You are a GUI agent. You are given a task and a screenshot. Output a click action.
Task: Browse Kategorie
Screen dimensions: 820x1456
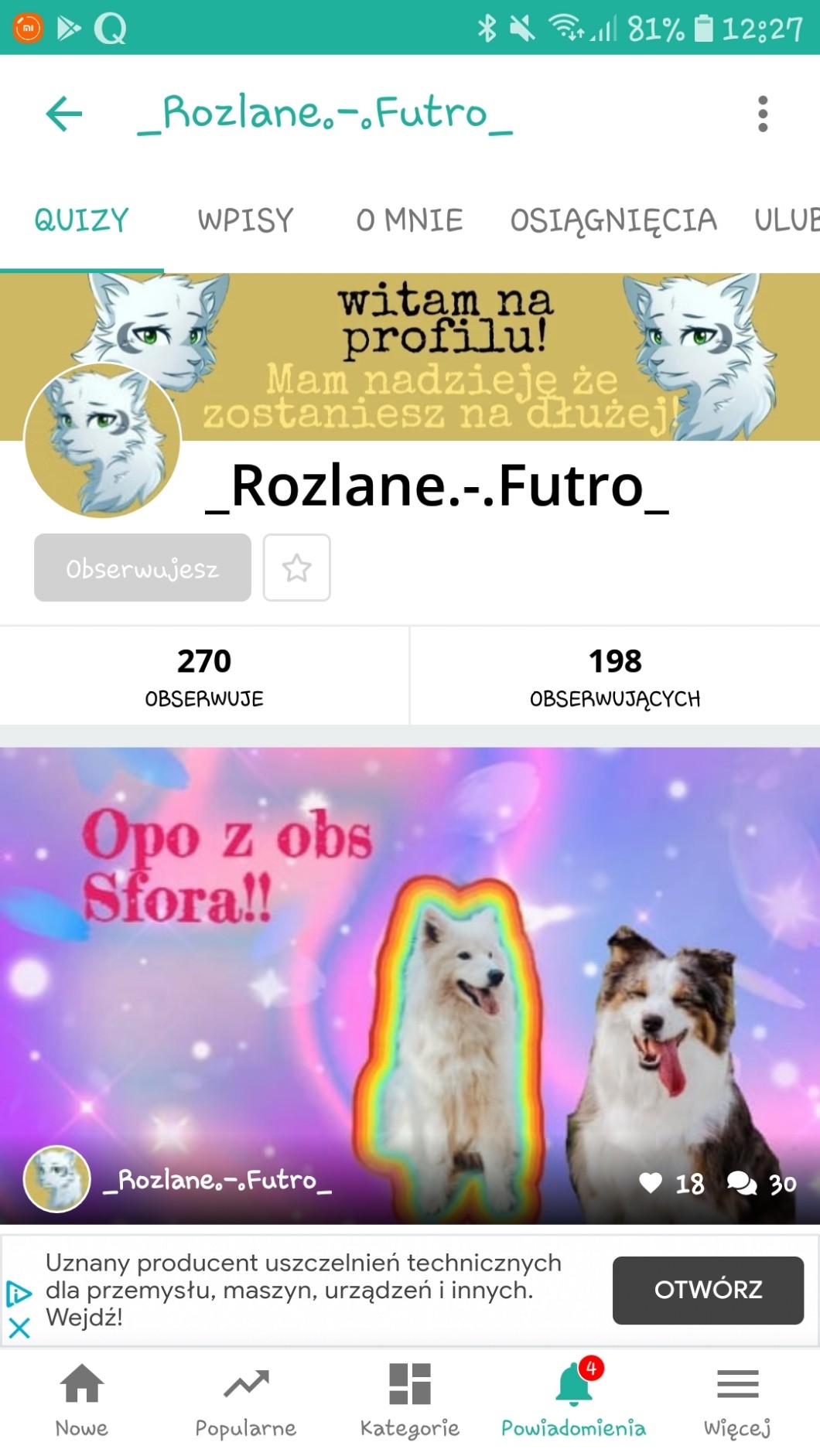coord(410,1400)
